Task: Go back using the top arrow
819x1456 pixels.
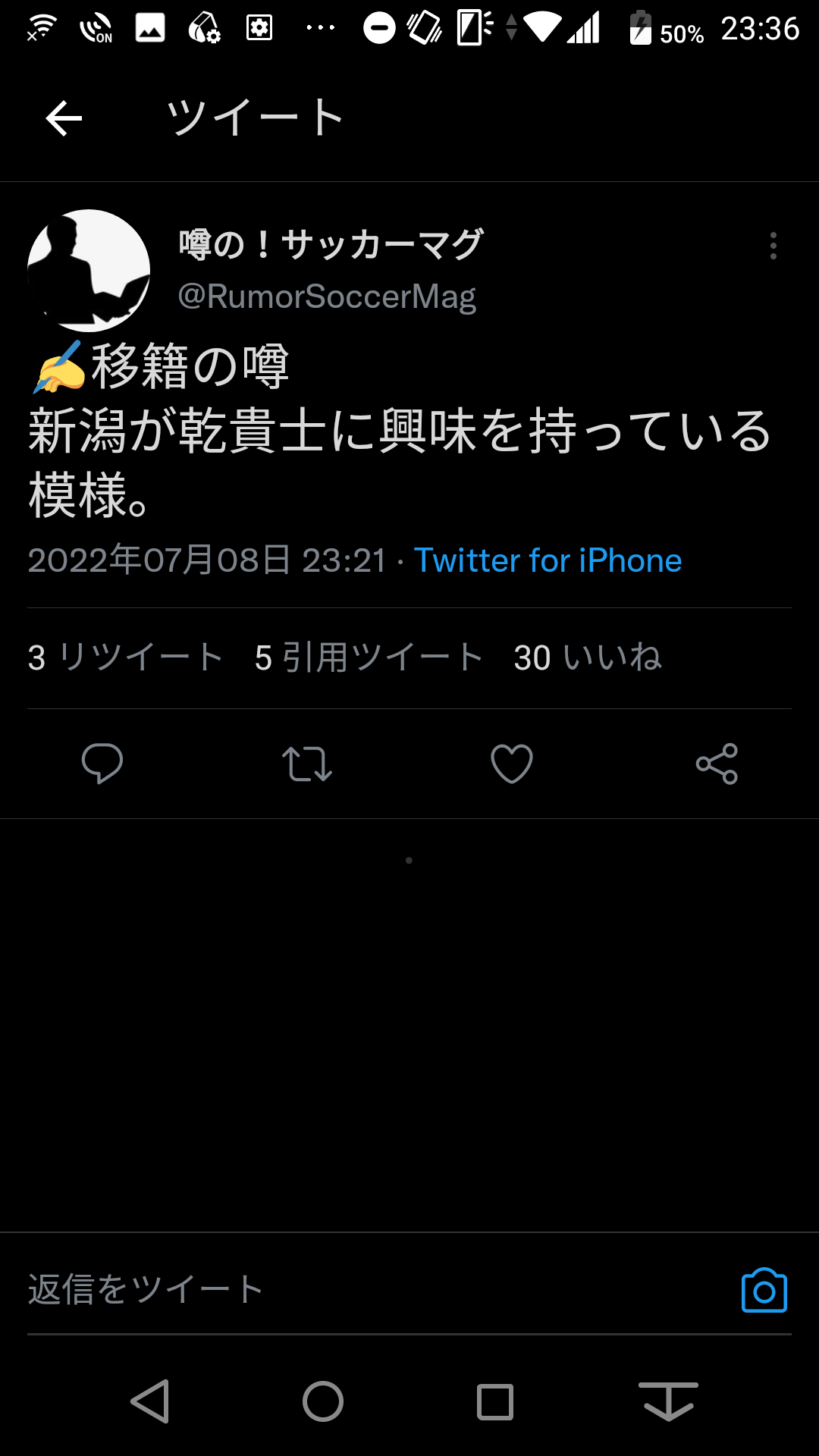Action: coord(64,118)
